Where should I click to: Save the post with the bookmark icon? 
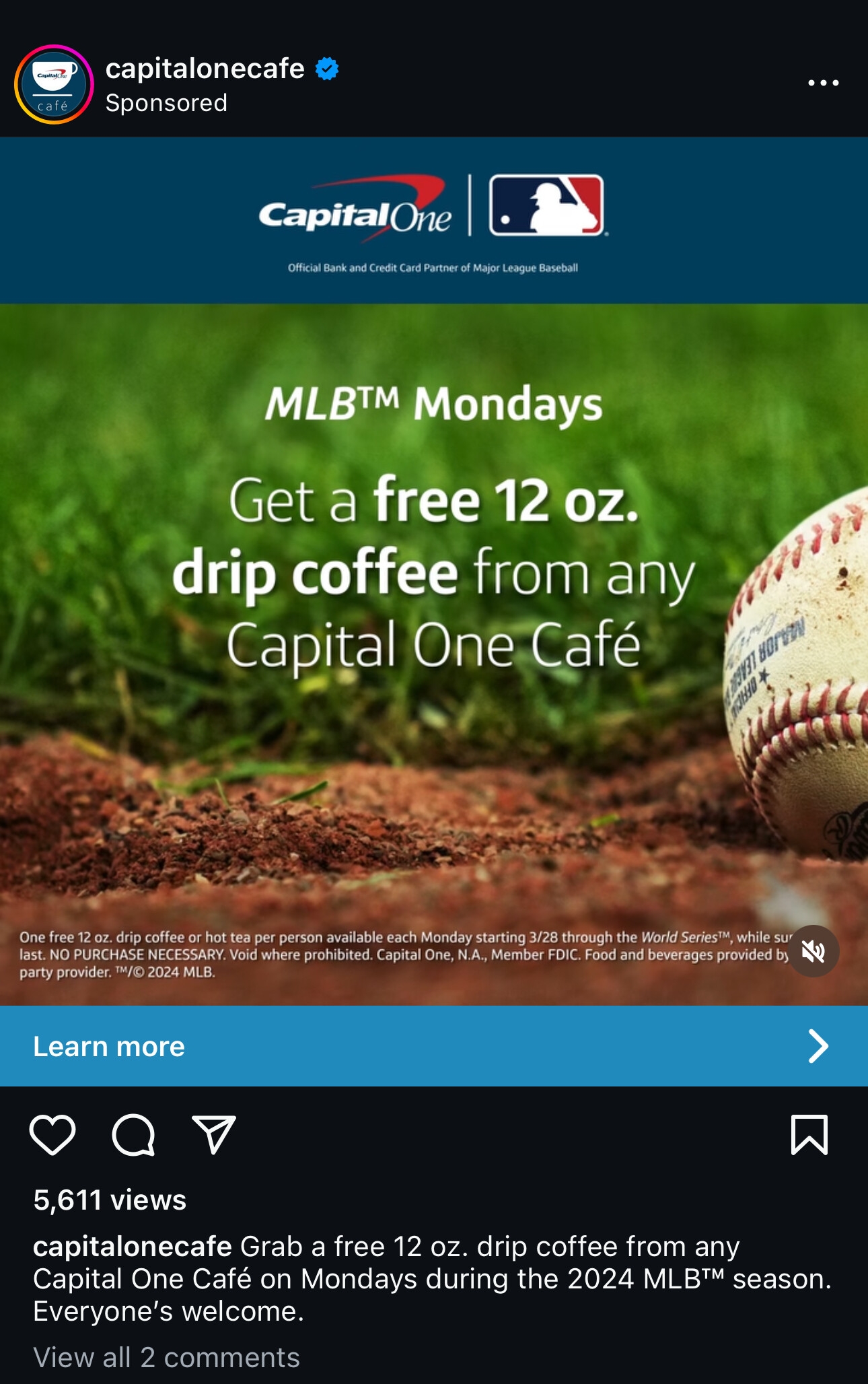(809, 1135)
